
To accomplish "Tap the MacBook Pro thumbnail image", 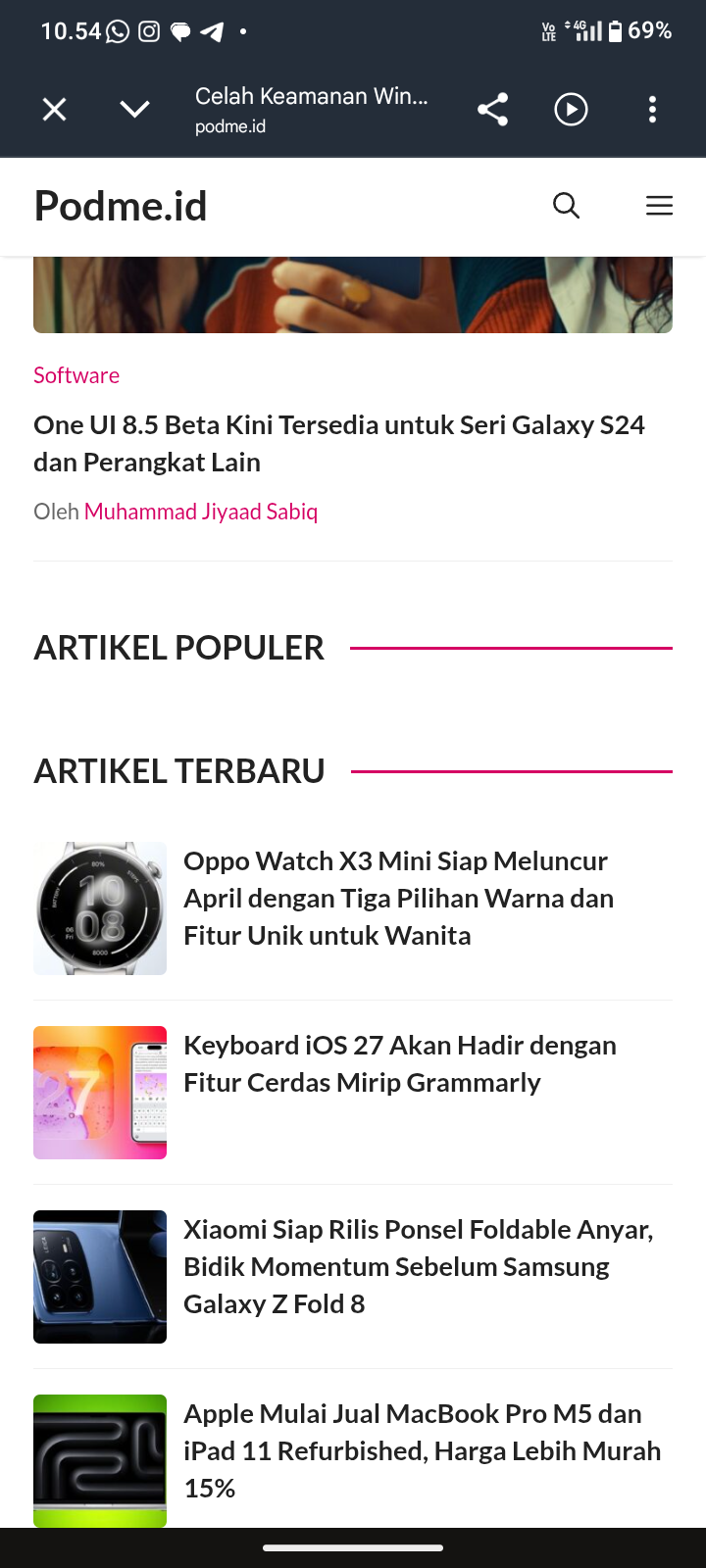I will point(100,1460).
